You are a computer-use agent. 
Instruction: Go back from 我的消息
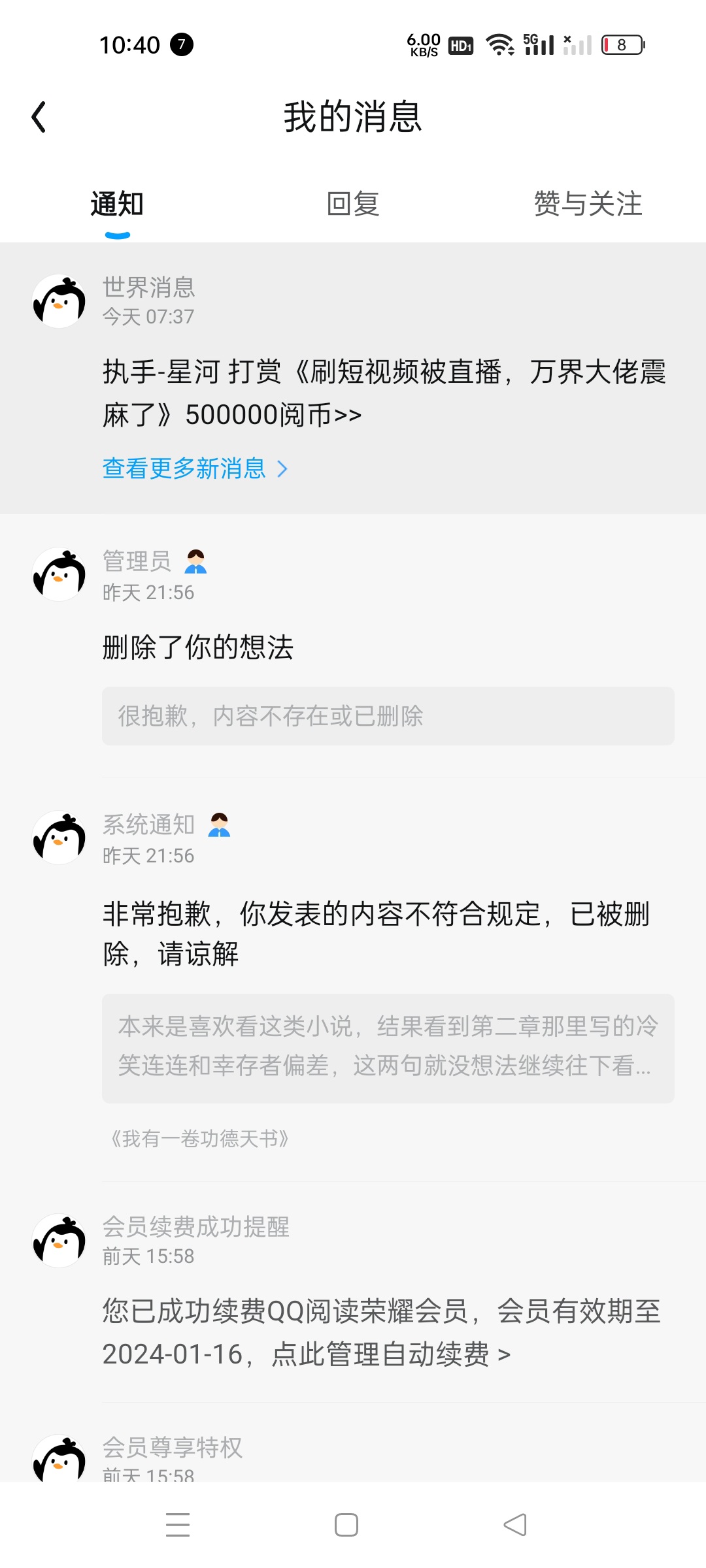pos(39,118)
